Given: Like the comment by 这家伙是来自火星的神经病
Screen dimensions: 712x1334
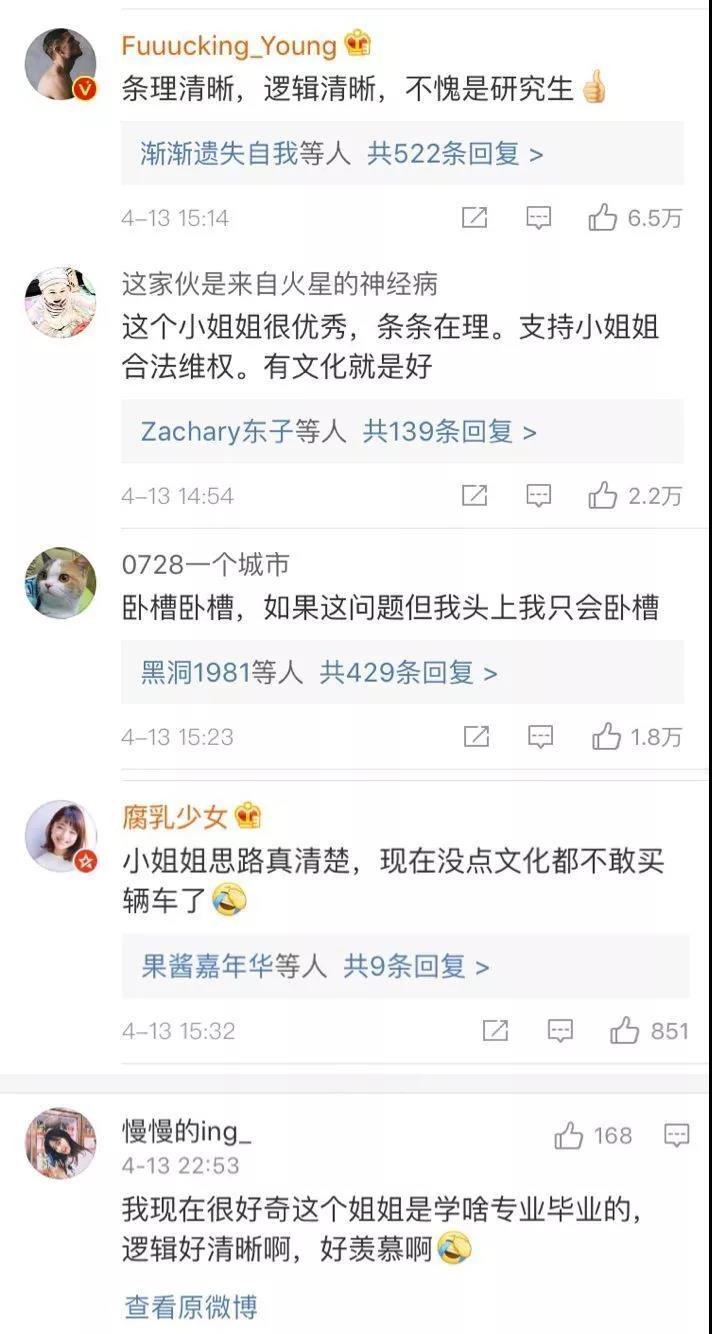Looking at the screenshot, I should pyautogui.click(x=603, y=495).
